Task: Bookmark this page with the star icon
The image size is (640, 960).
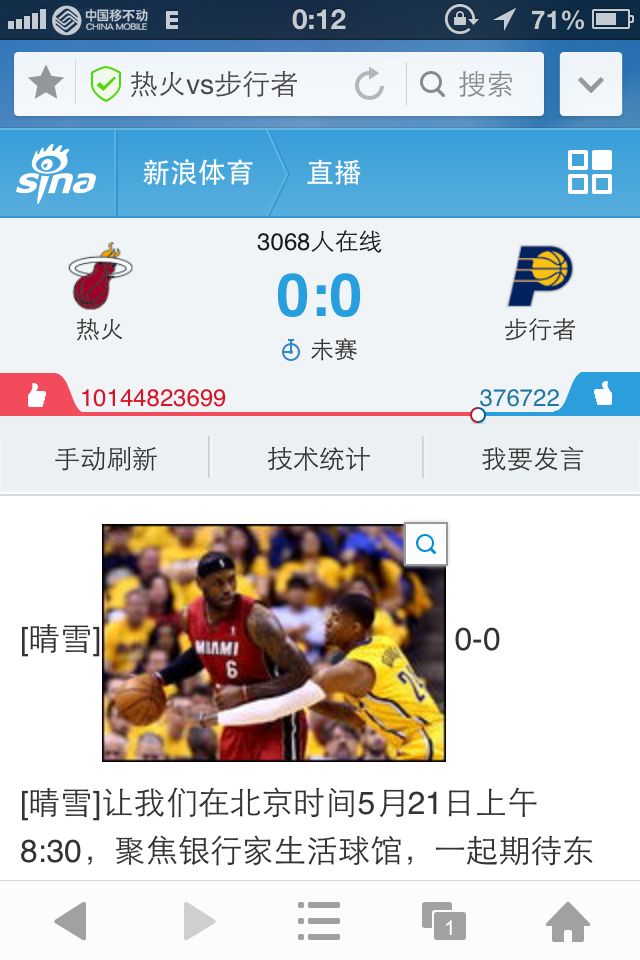Action: click(x=46, y=84)
